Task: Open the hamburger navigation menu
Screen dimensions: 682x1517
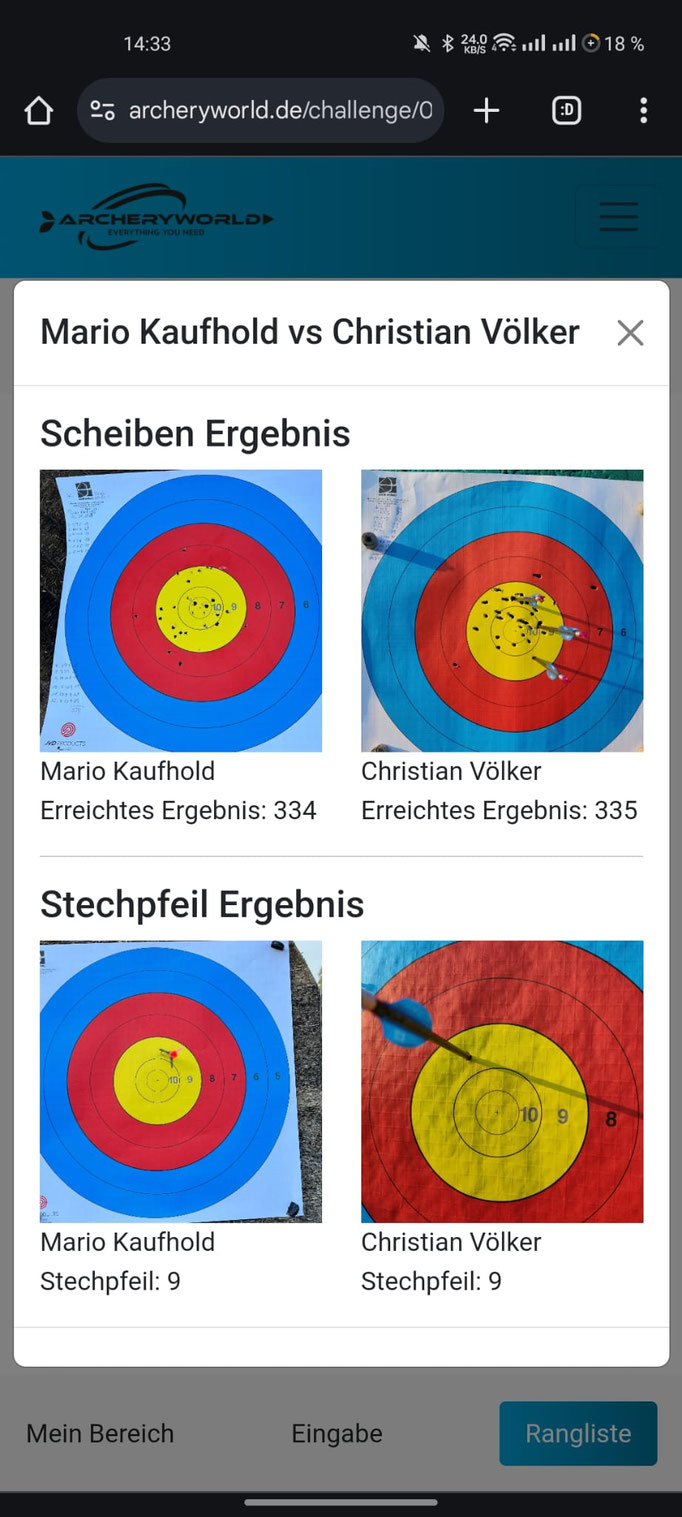Action: coord(618,217)
